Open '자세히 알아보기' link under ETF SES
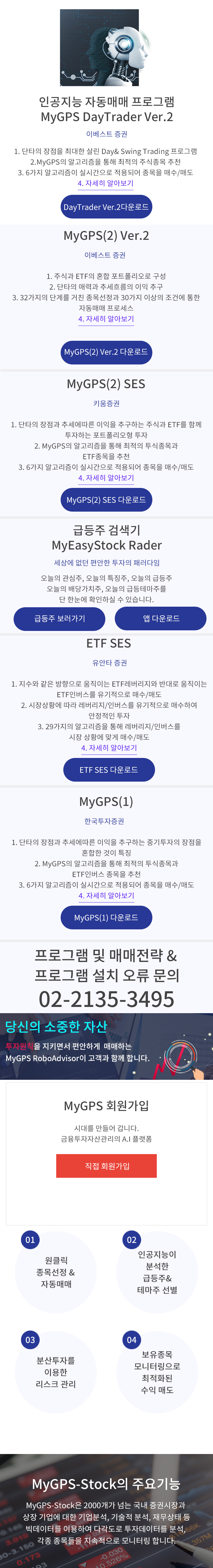The width and height of the screenshot is (213, 1568). pos(109,748)
